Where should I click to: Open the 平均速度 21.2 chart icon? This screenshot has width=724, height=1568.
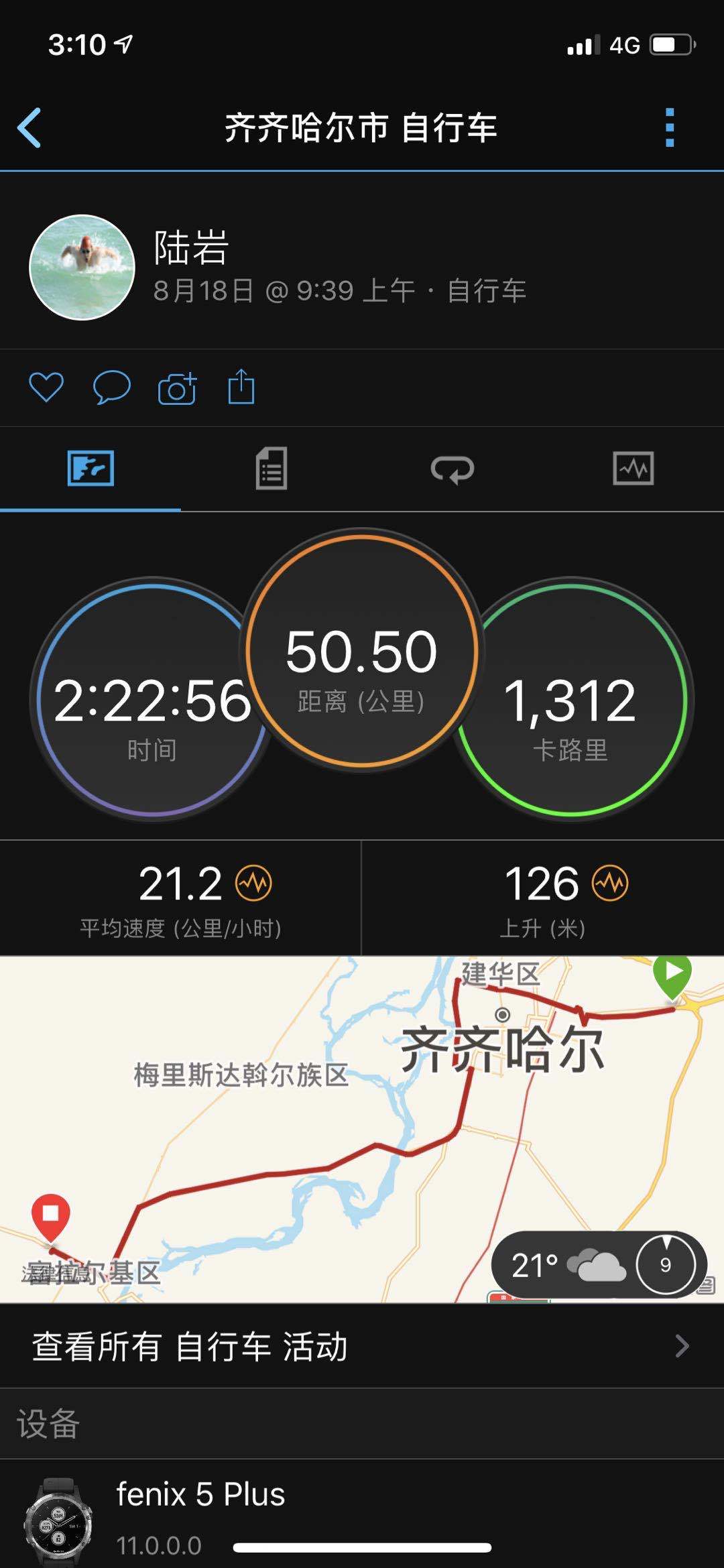pos(253,884)
